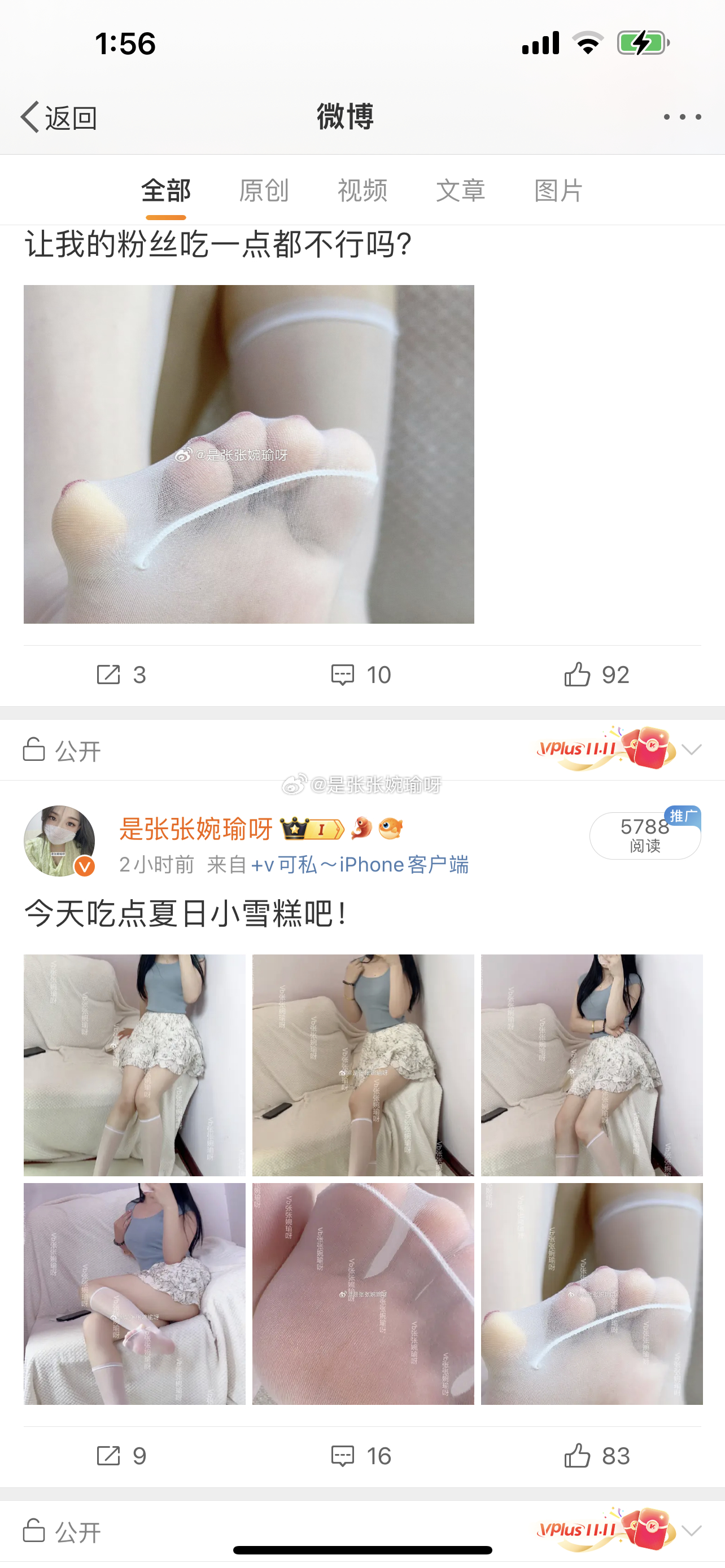
Task: Switch to the 原创 tab
Action: tap(264, 191)
